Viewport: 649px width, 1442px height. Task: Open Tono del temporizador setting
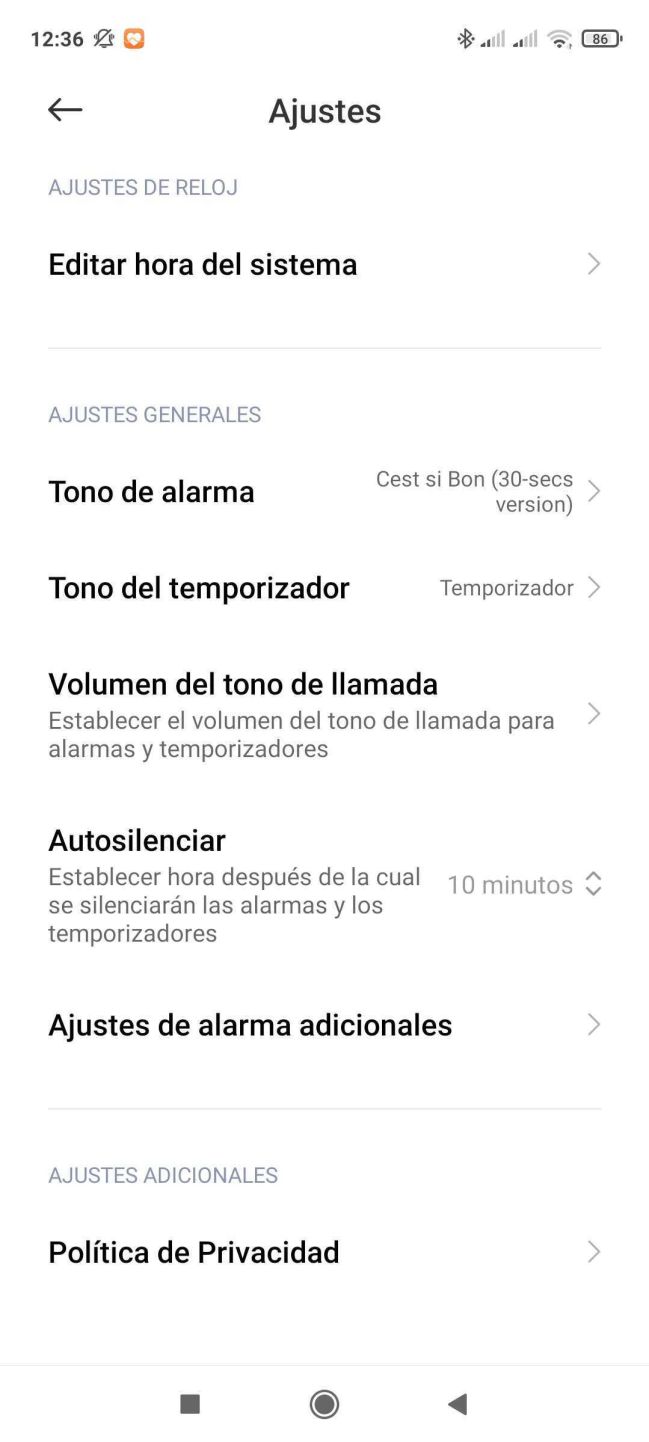click(324, 588)
